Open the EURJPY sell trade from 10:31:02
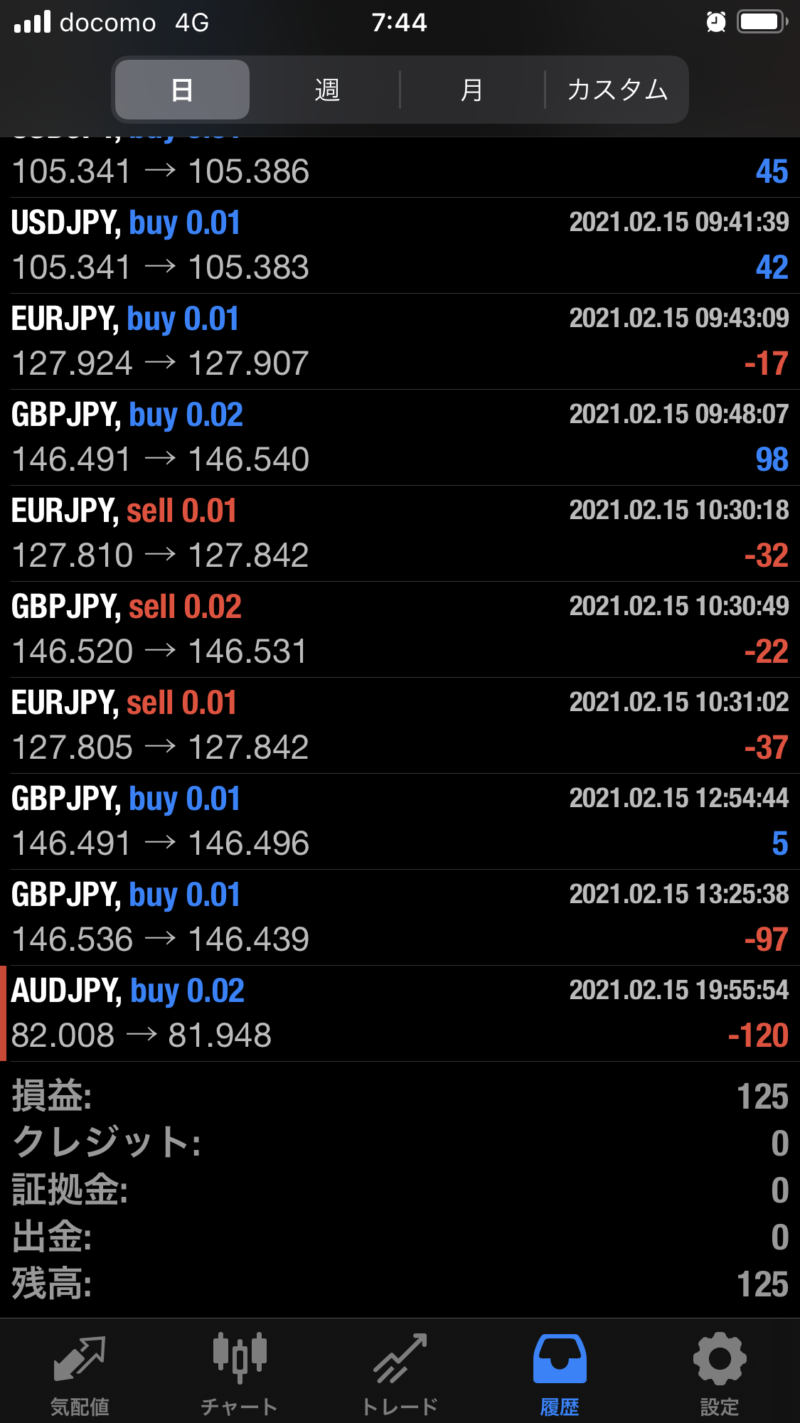The height and width of the screenshot is (1423, 800). coord(400,726)
